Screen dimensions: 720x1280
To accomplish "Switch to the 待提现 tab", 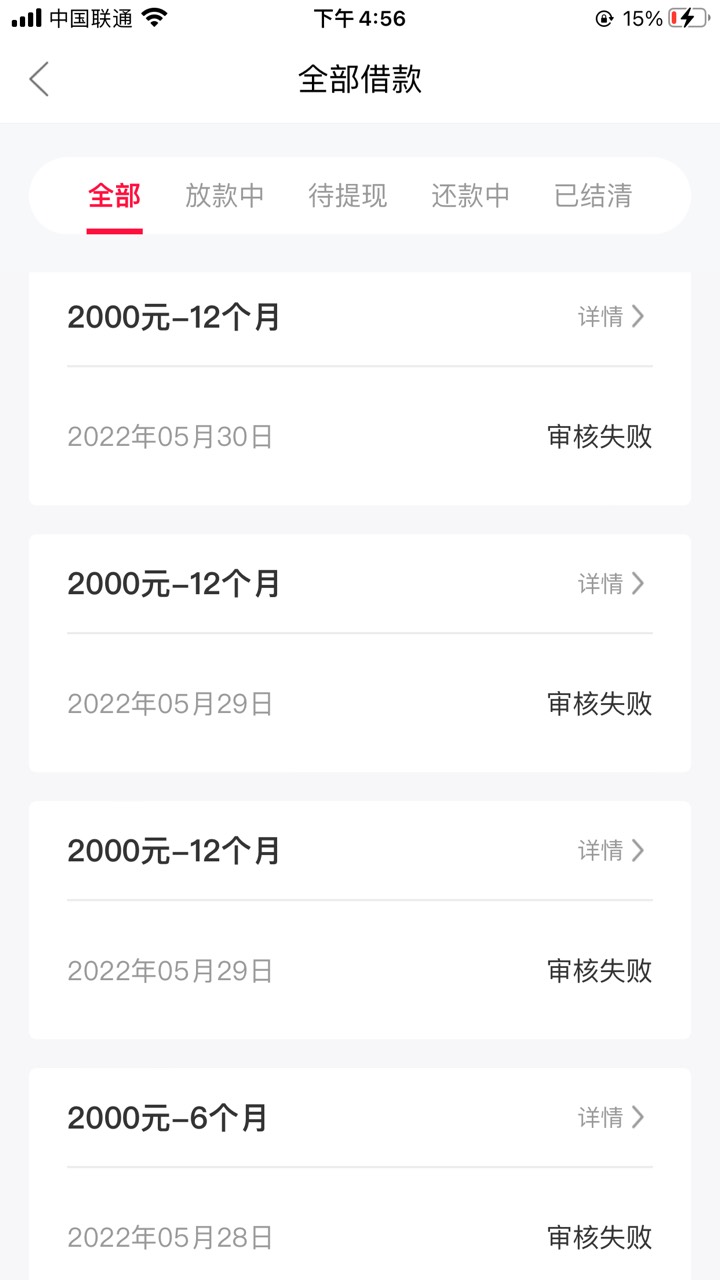I will (x=347, y=196).
